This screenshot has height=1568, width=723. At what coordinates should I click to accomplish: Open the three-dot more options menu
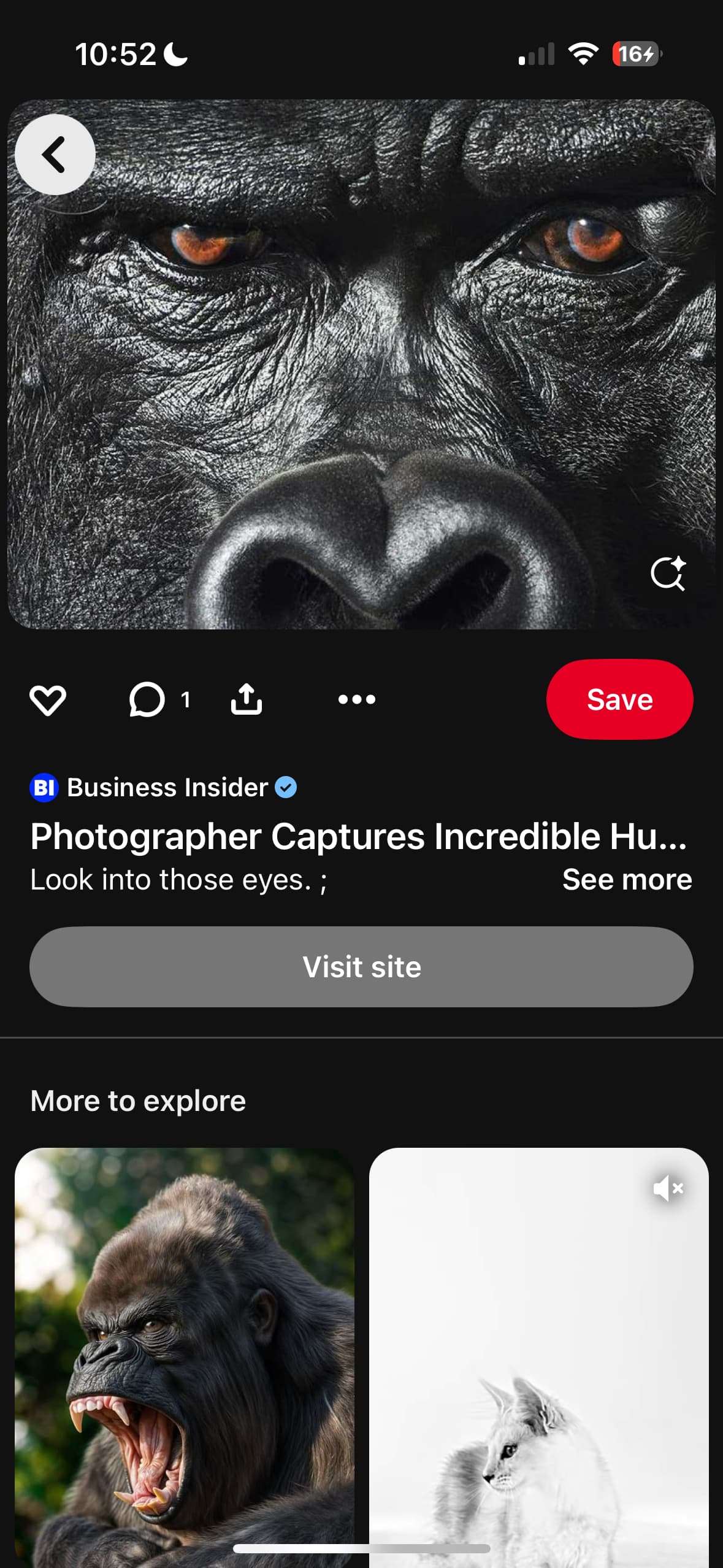357,699
